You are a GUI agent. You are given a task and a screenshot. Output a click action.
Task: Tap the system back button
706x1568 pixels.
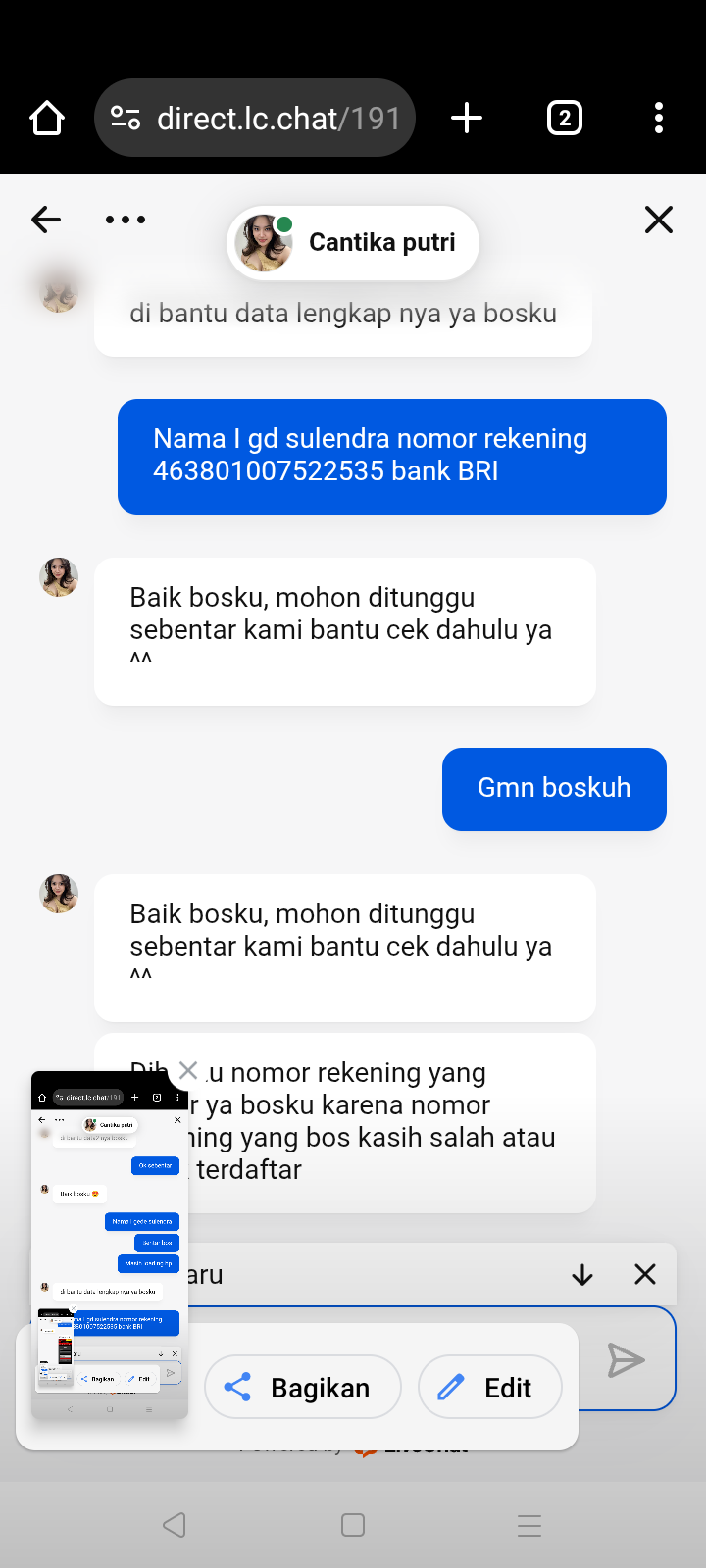pyautogui.click(x=175, y=1525)
